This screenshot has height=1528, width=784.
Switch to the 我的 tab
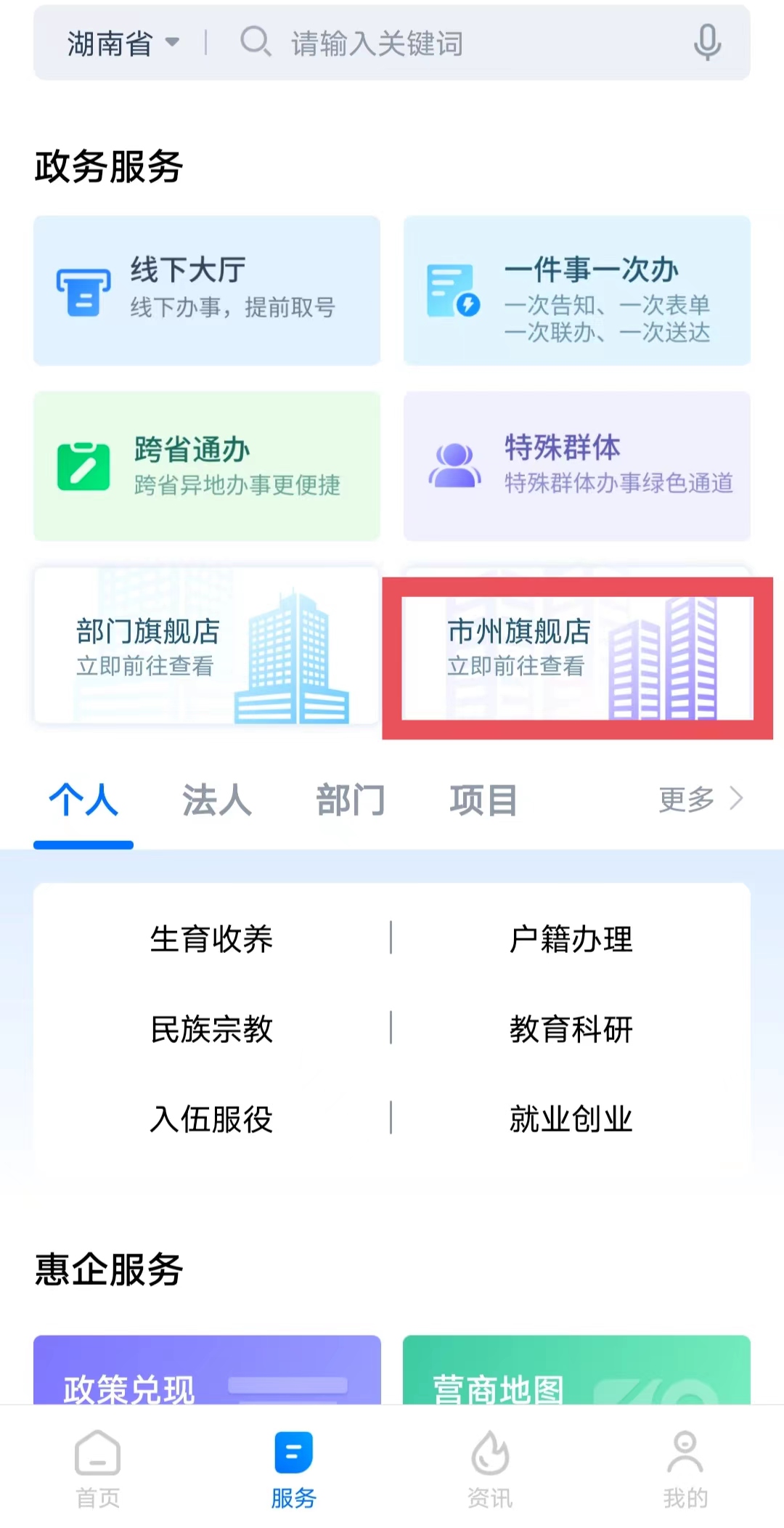point(685,1468)
